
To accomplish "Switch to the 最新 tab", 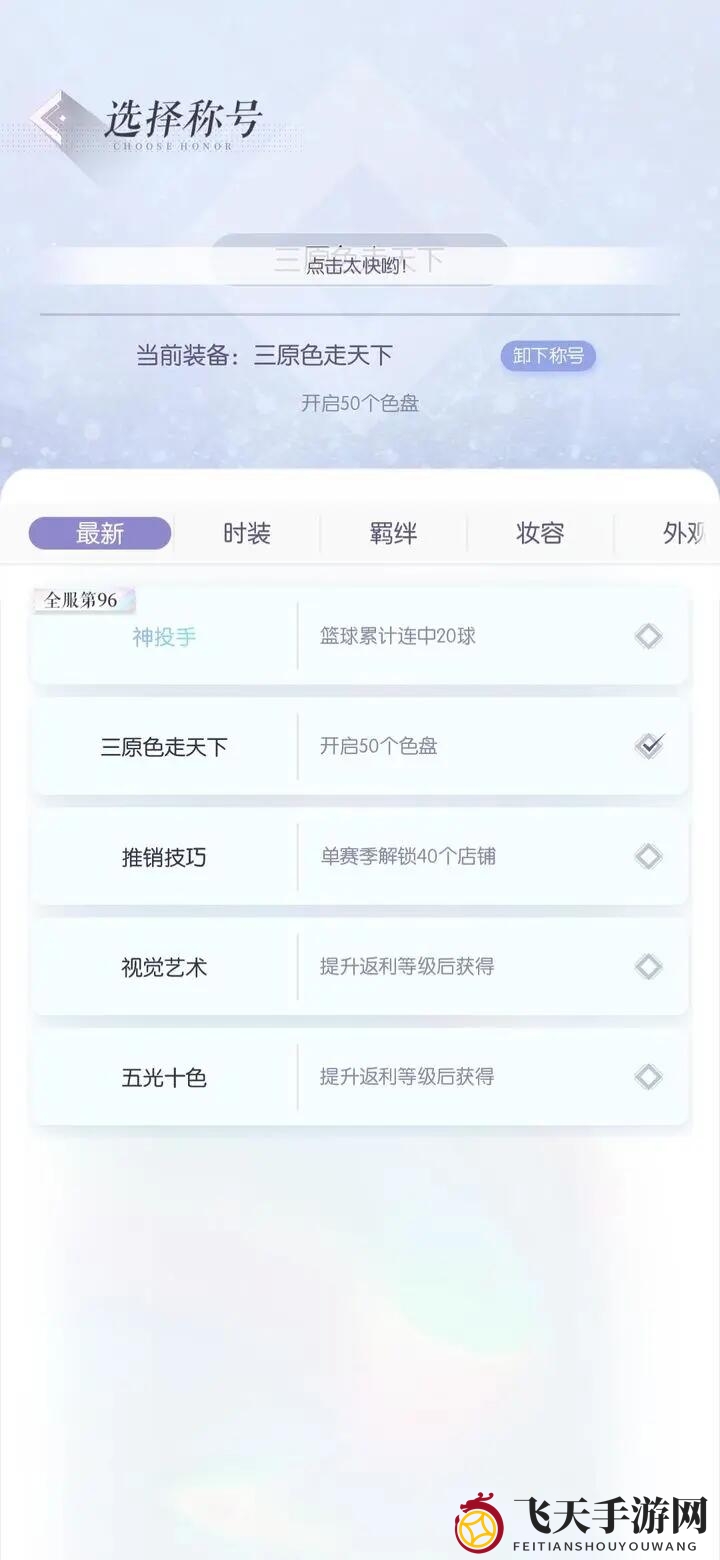I will (x=100, y=534).
